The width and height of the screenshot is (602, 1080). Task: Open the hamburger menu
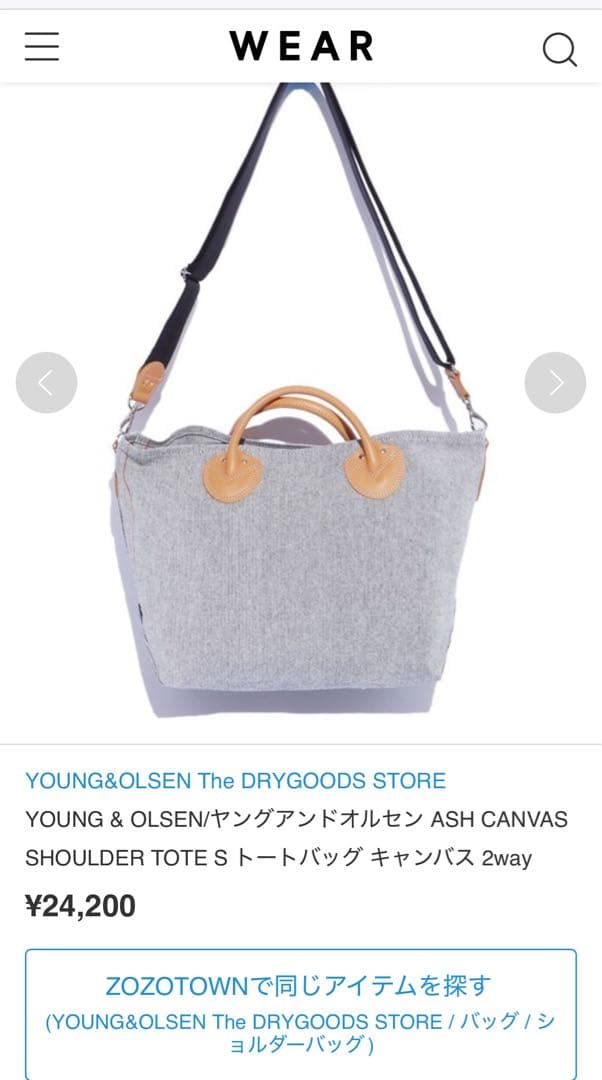click(x=42, y=46)
